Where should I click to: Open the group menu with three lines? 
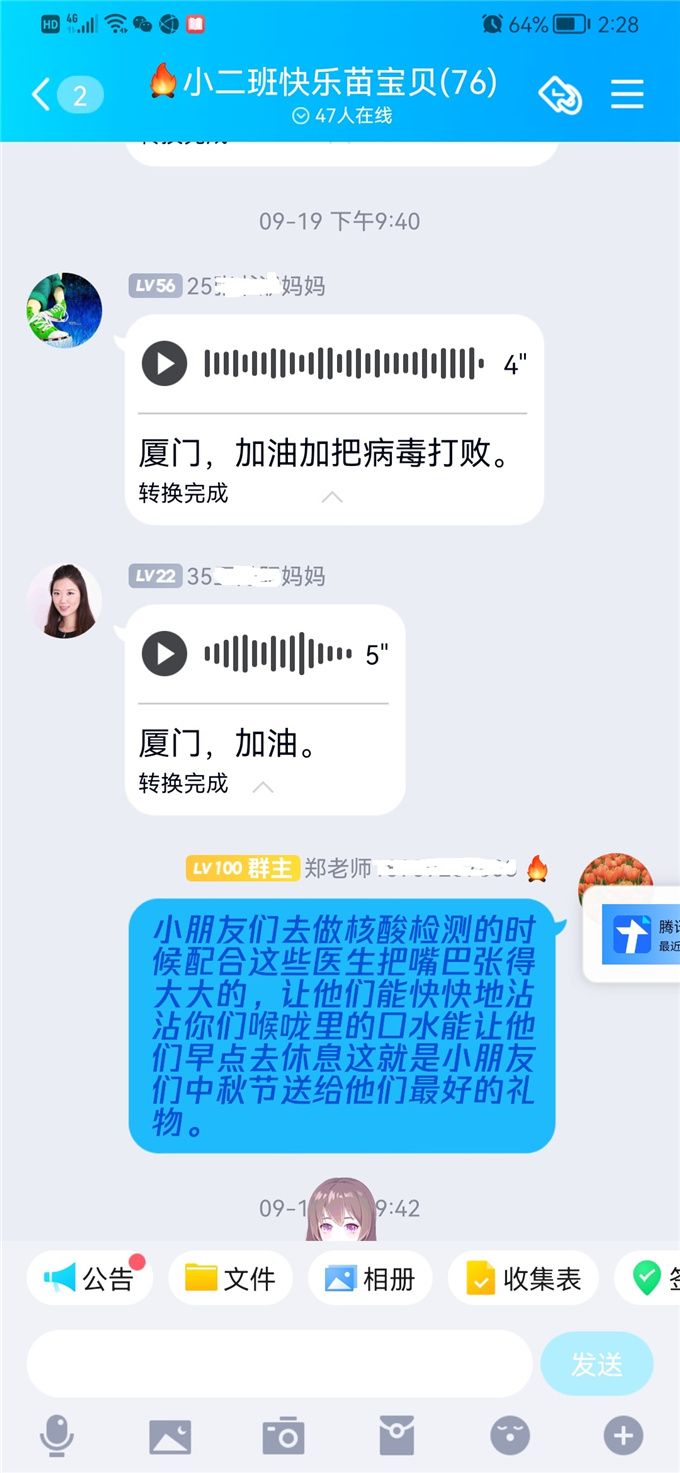point(627,95)
